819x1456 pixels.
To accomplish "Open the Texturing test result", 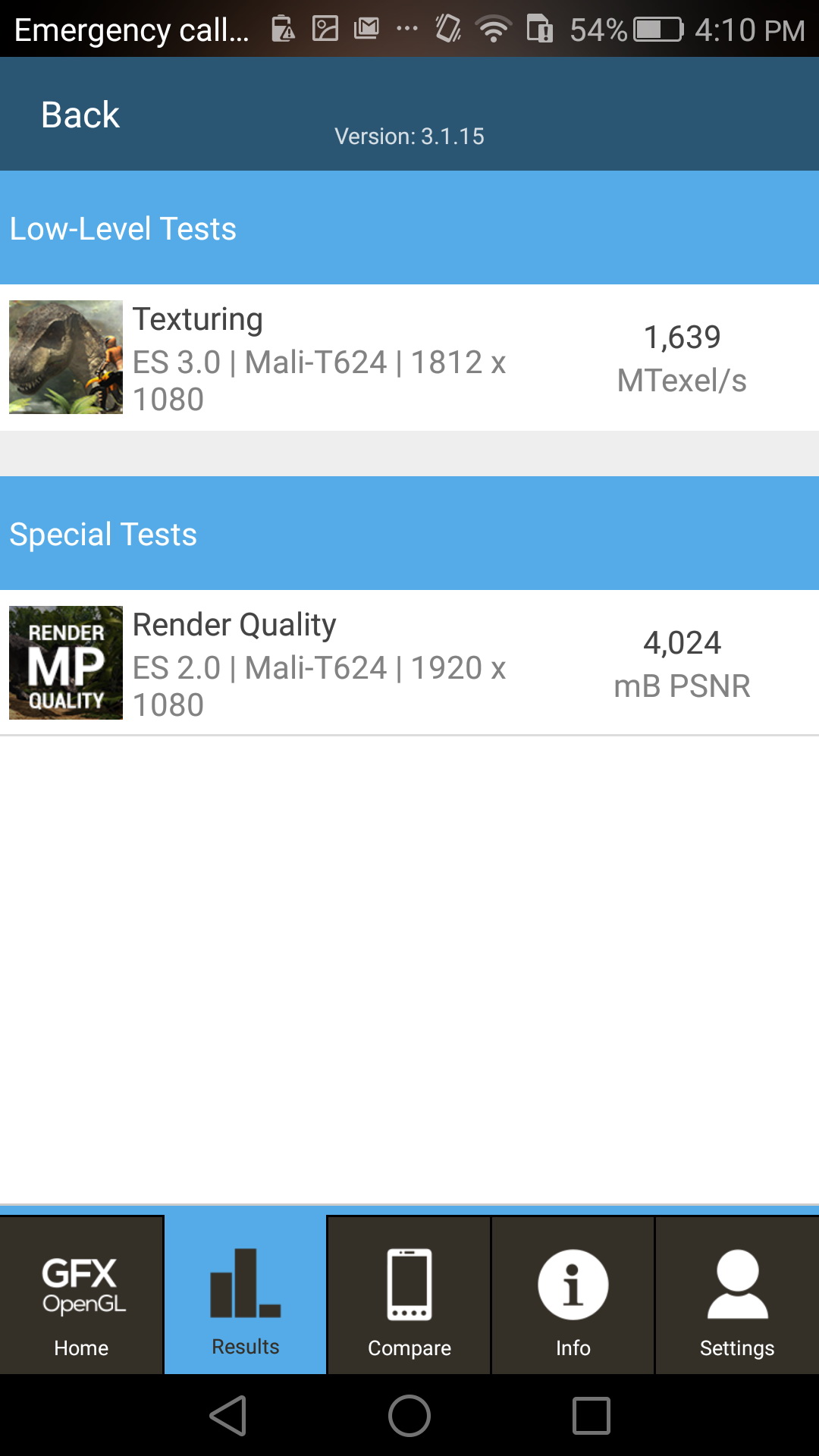I will [x=409, y=358].
